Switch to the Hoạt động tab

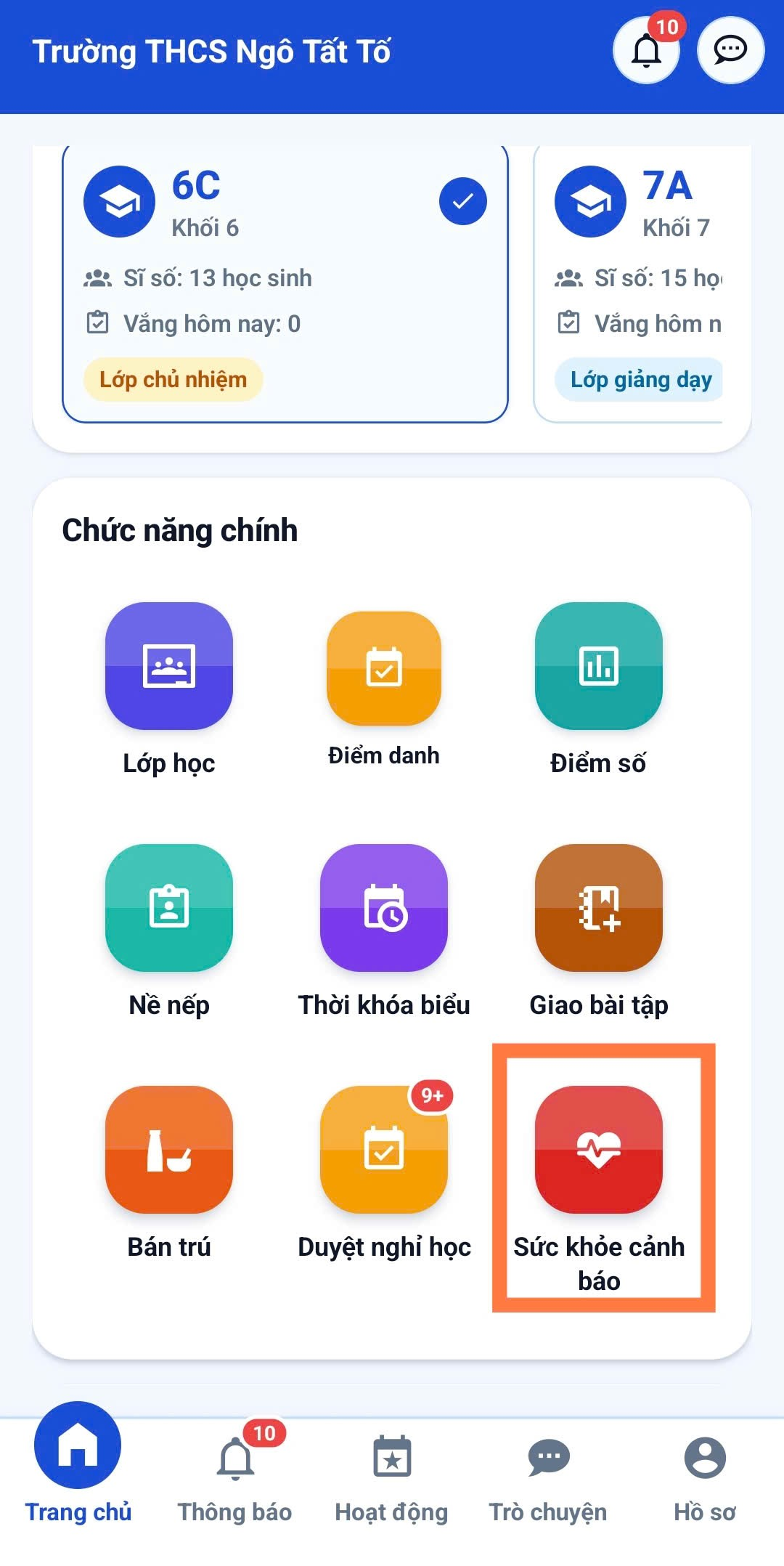pyautogui.click(x=392, y=1474)
